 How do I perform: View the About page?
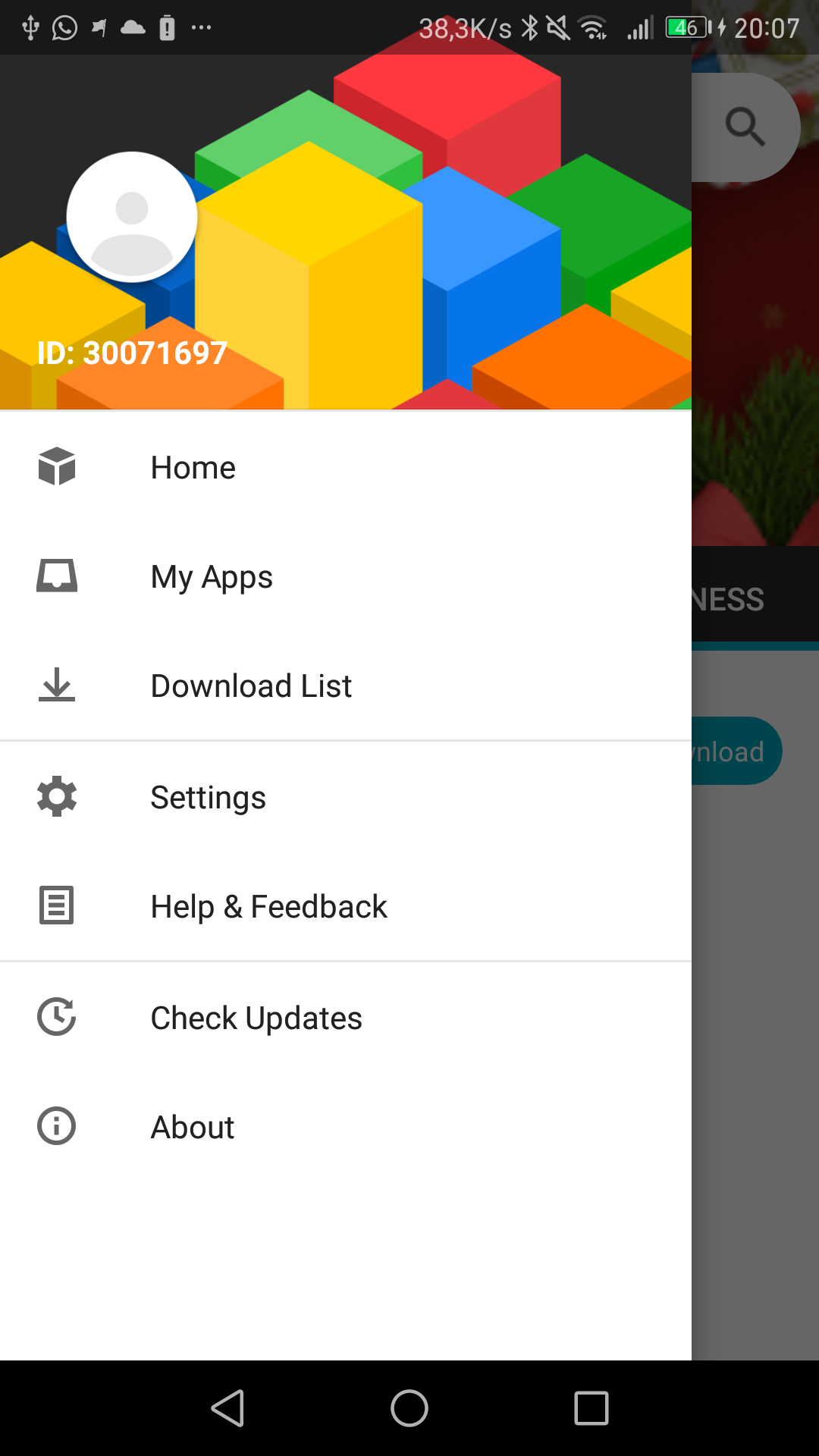[x=193, y=1127]
